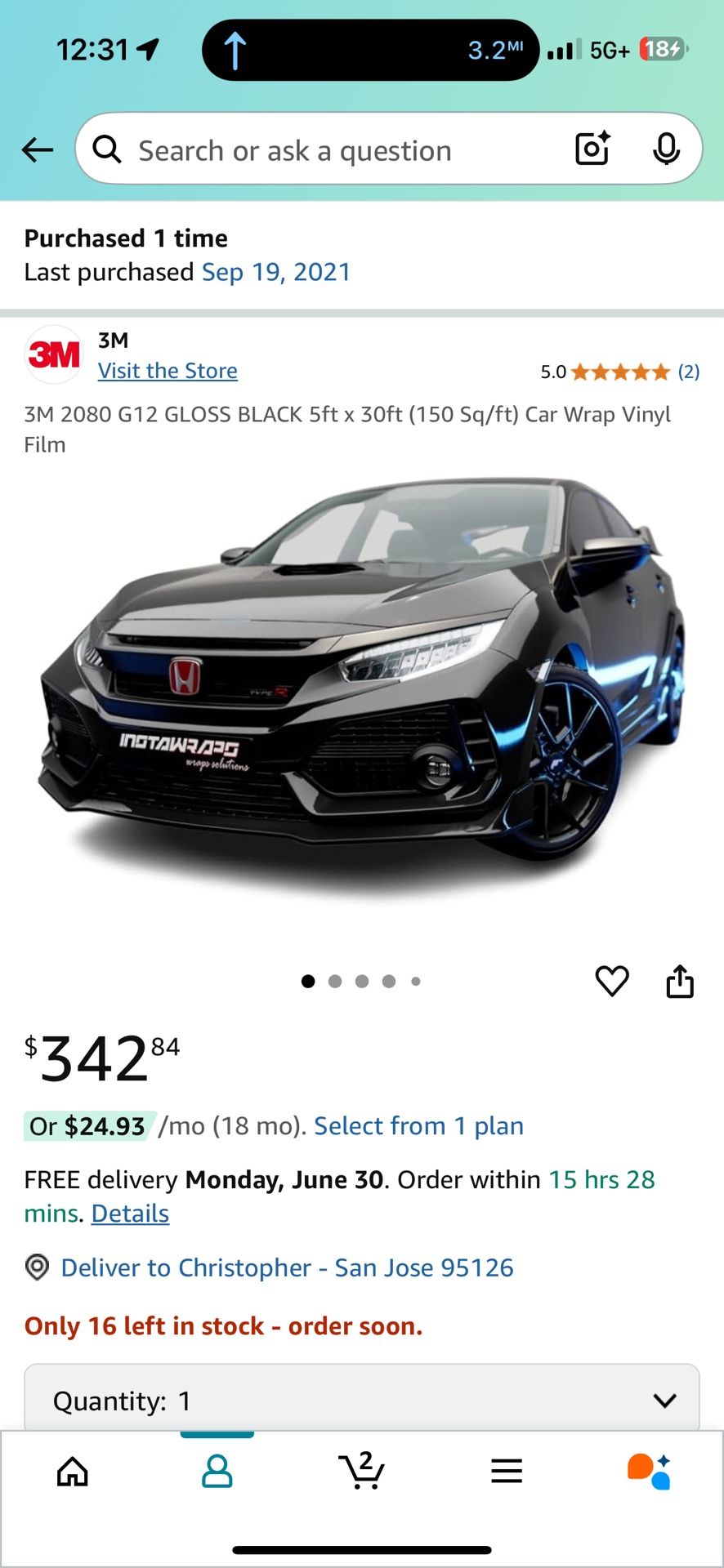Select from 1 monthly payment plan
Image resolution: width=724 pixels, height=1568 pixels.
(x=418, y=1126)
